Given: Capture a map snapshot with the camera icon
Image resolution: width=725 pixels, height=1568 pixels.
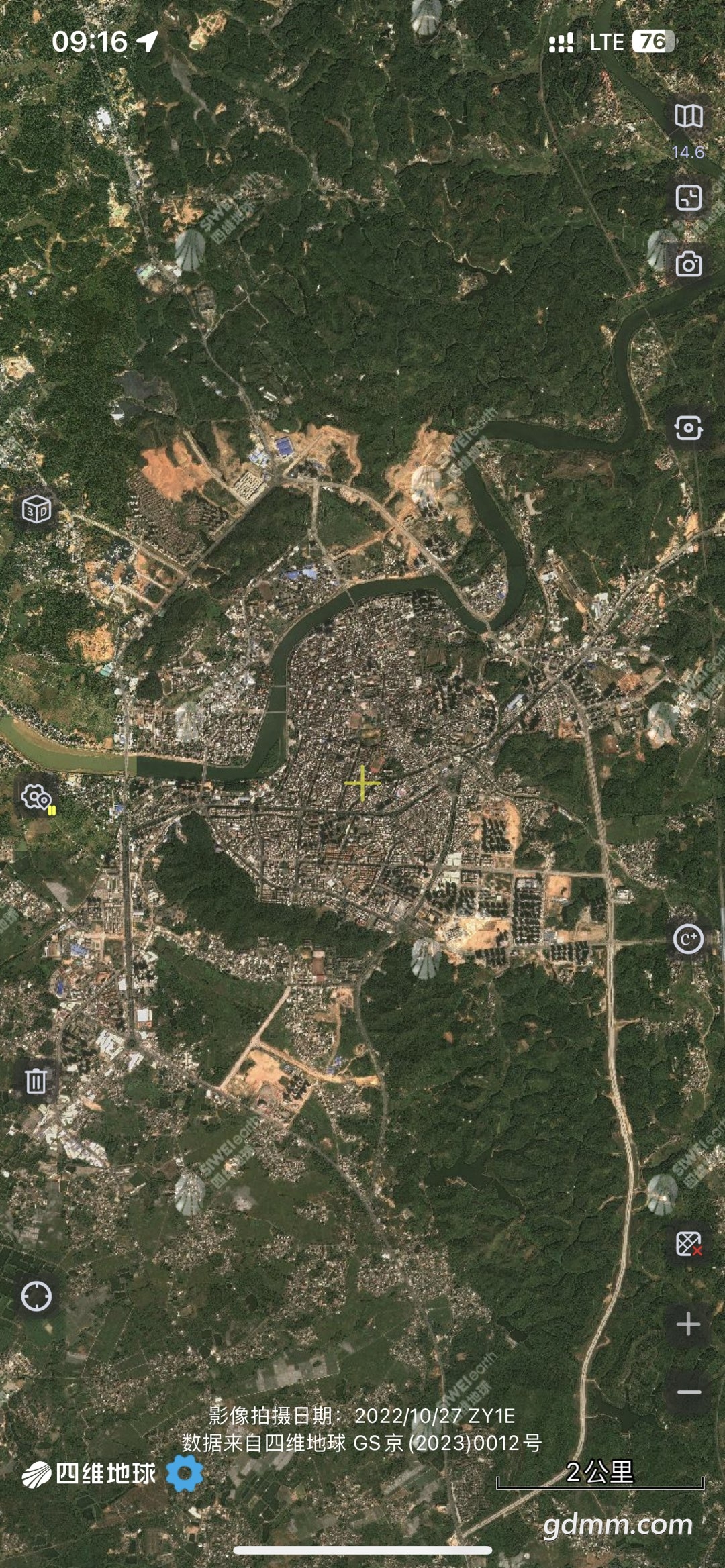Looking at the screenshot, I should click(x=688, y=264).
